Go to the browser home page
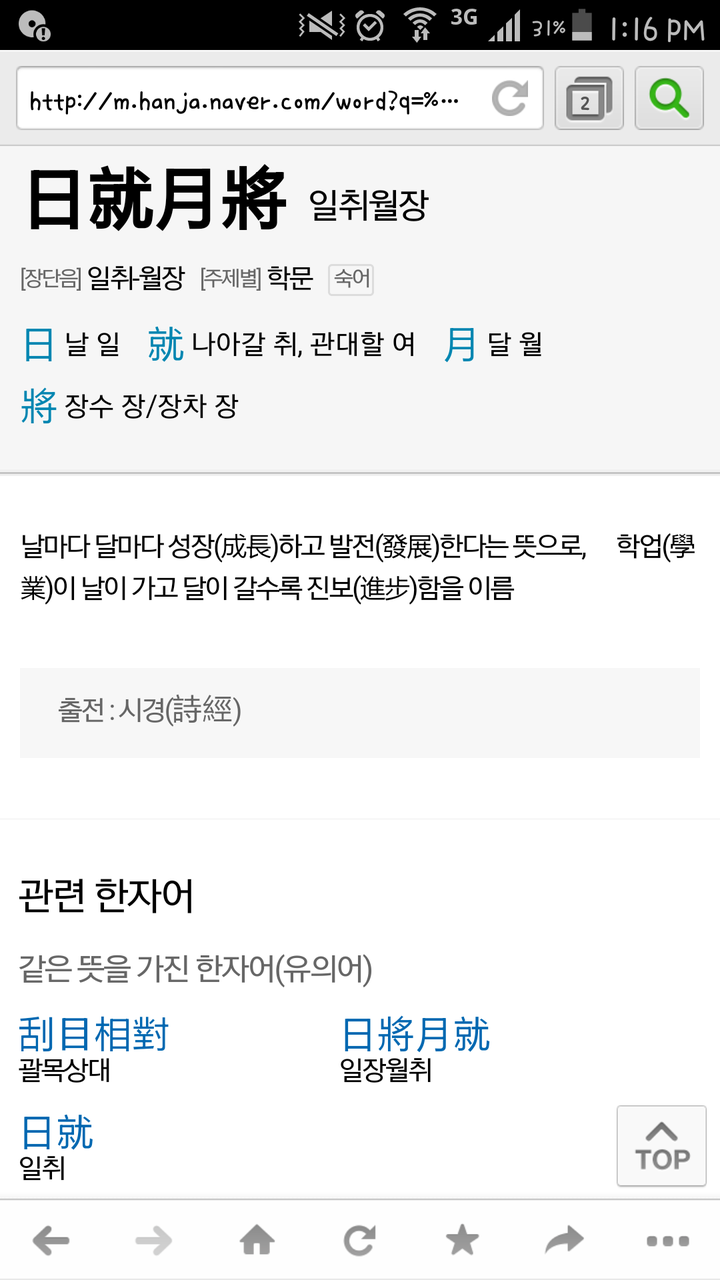 coord(257,1241)
